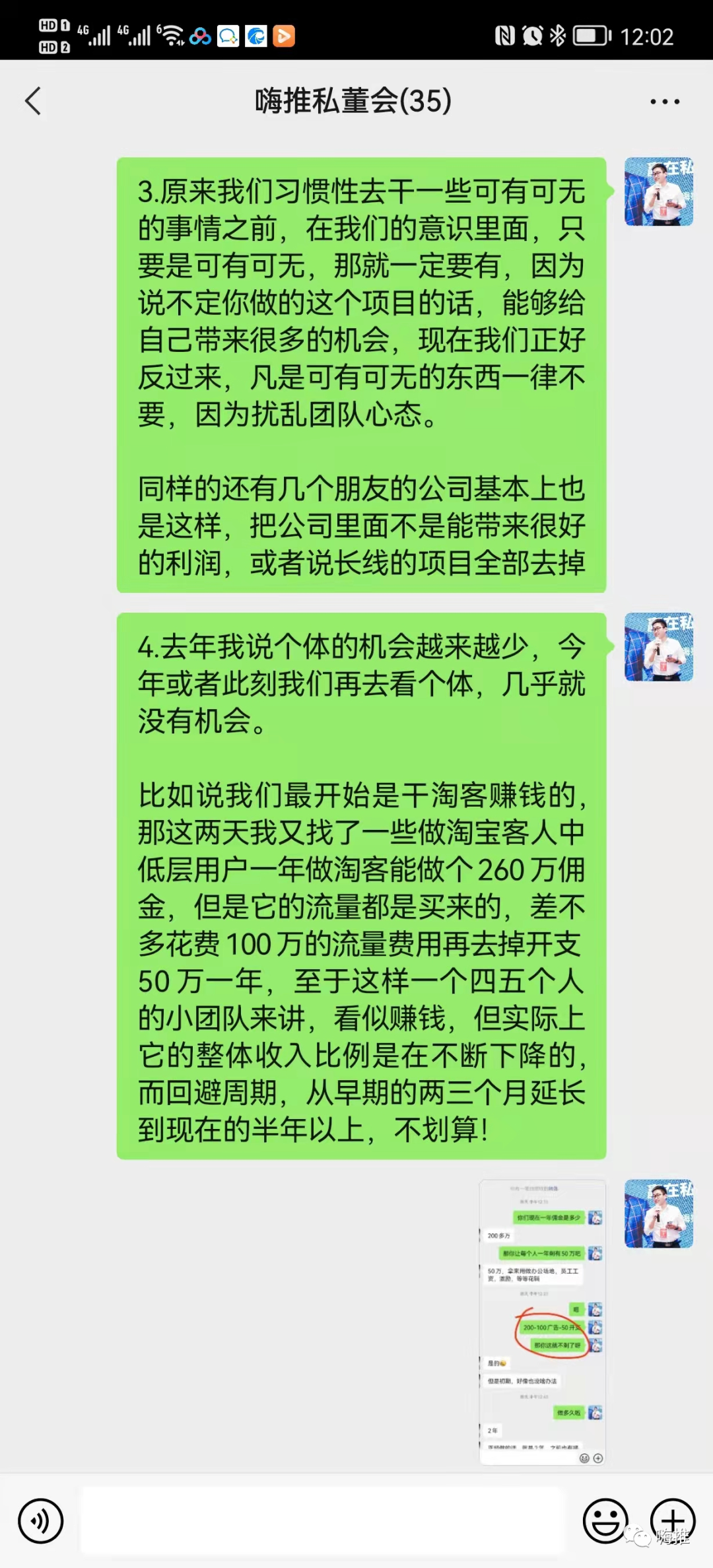Open the emoji picker

605,1521
